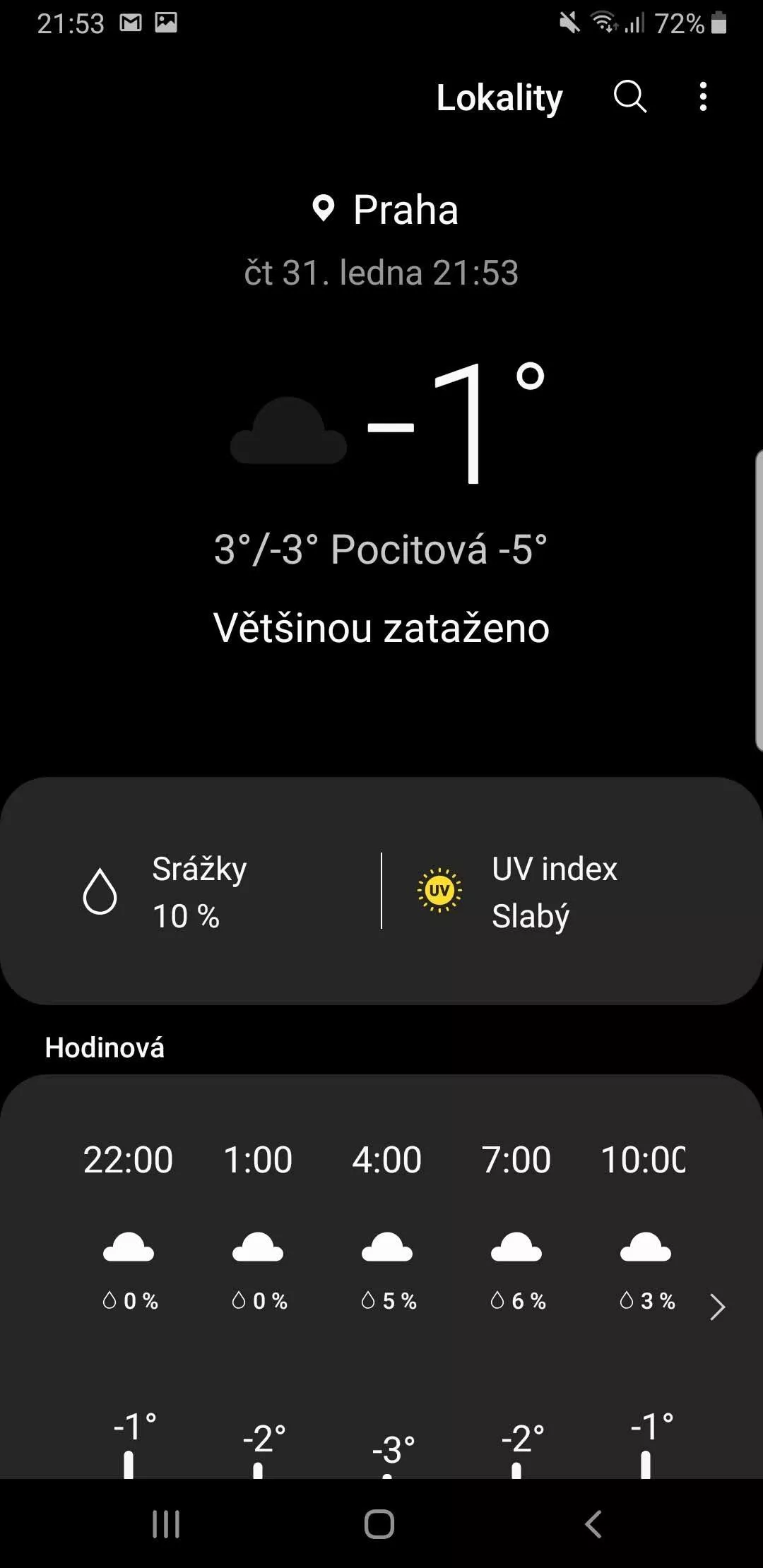Open recent apps from the navigation bar
The height and width of the screenshot is (1568, 763).
166,1524
